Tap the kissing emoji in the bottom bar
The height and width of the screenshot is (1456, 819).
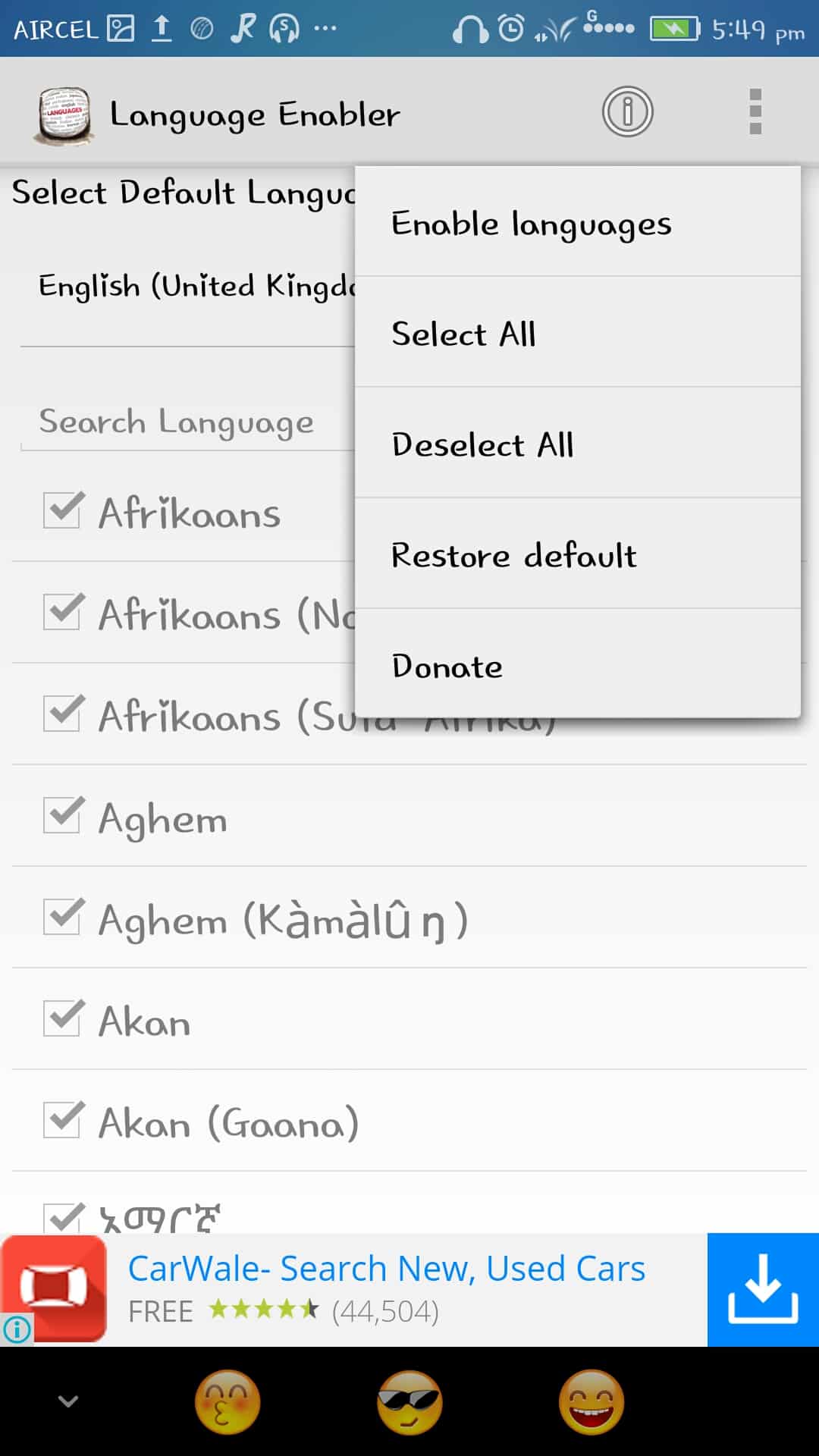point(227,1401)
